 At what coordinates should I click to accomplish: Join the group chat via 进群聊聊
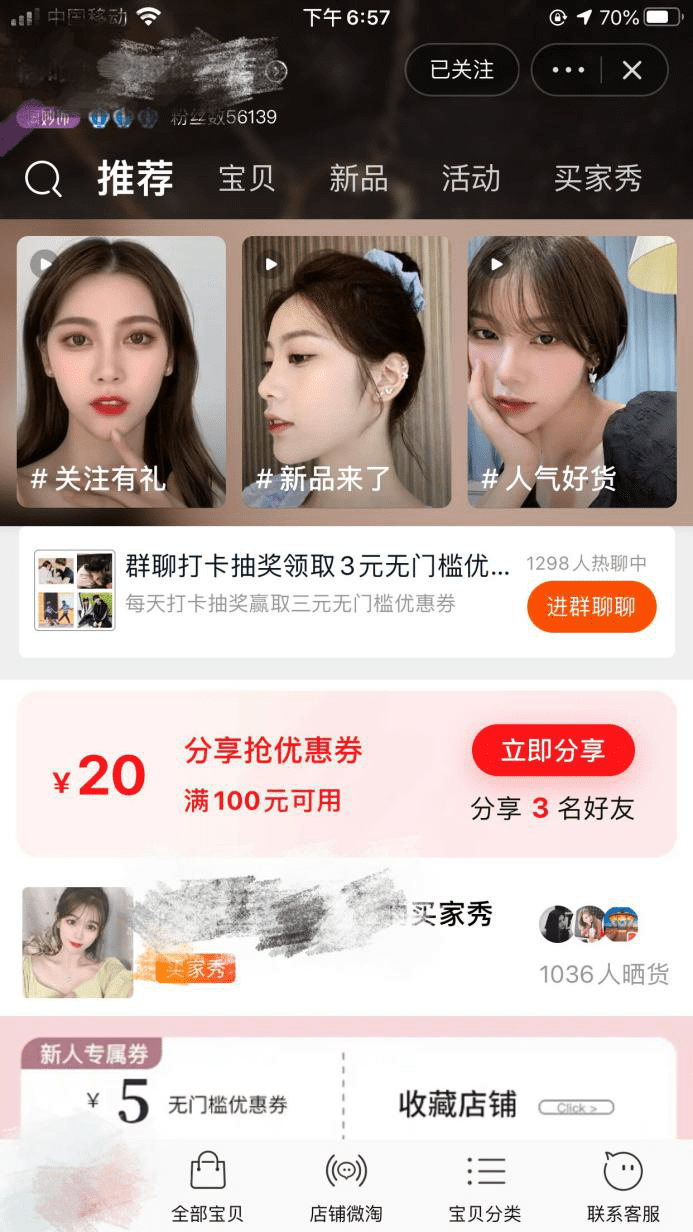click(x=592, y=607)
